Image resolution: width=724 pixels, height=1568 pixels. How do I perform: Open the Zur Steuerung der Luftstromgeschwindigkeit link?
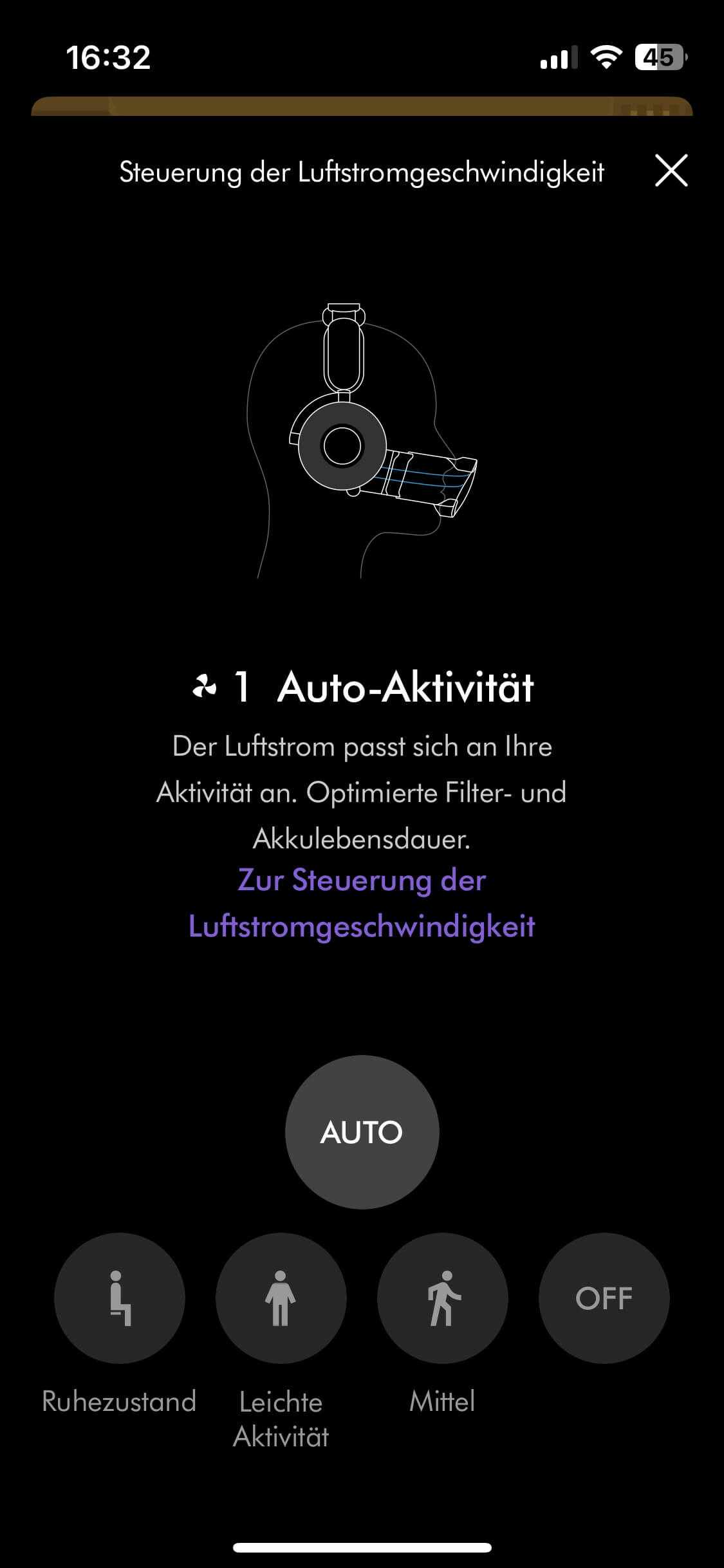click(x=362, y=903)
